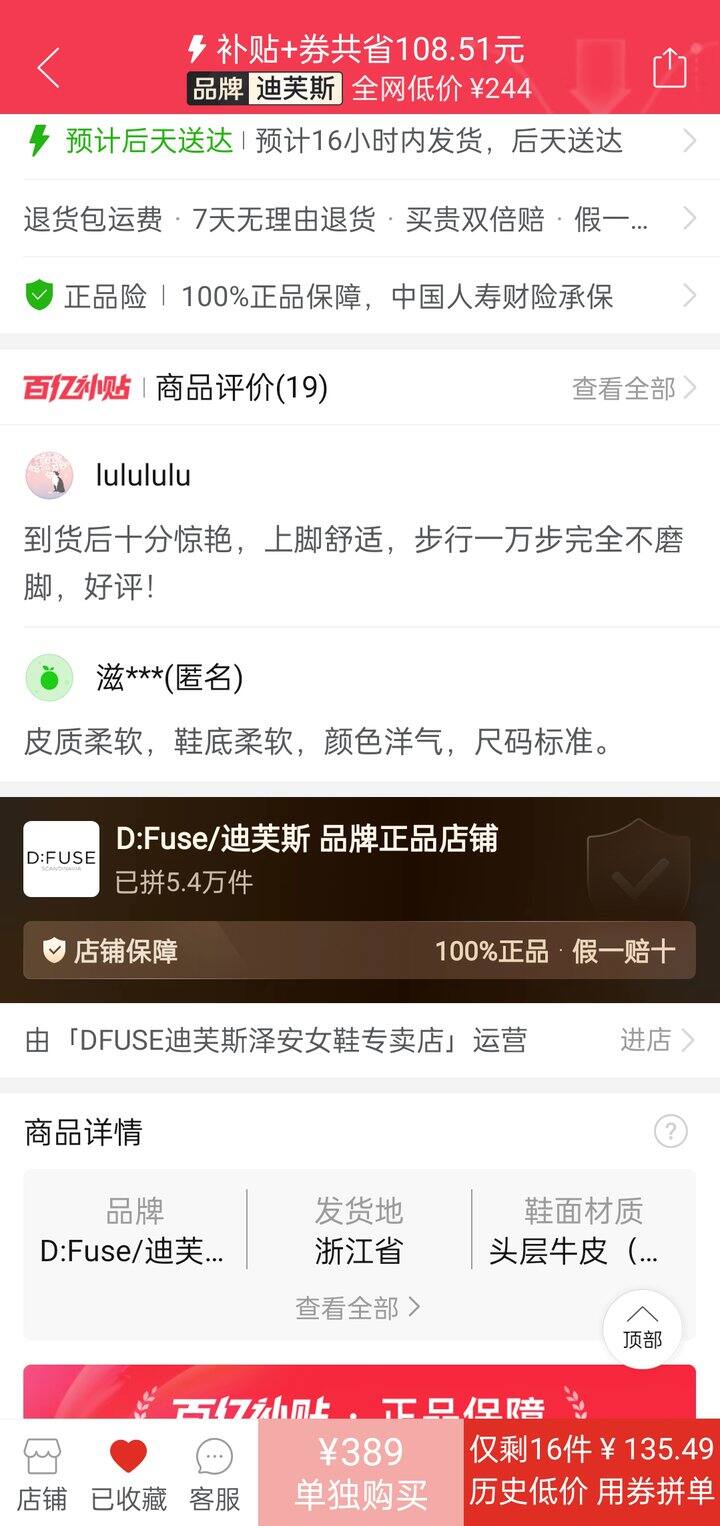Viewport: 720px width, 1526px height.
Task: Open the estimated delivery details row
Action: coord(360,141)
